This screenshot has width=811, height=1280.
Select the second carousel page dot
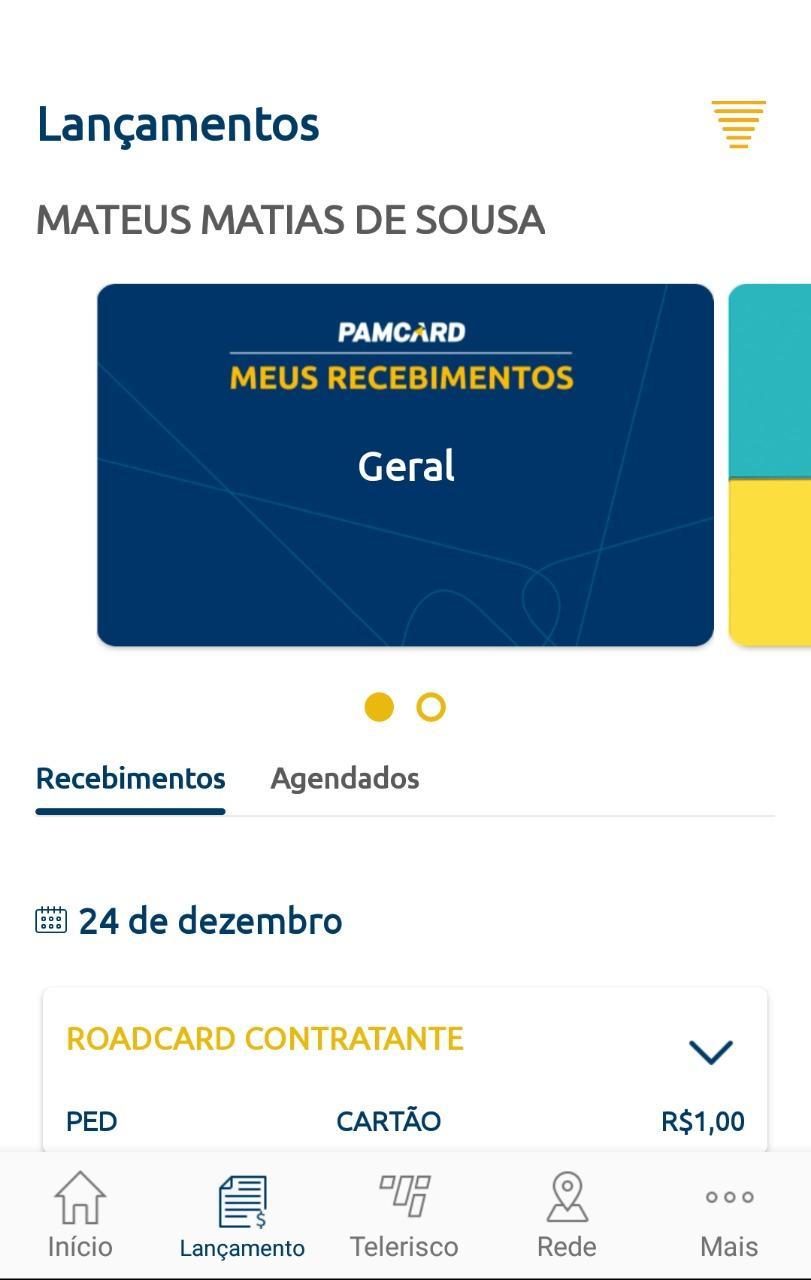[431, 707]
